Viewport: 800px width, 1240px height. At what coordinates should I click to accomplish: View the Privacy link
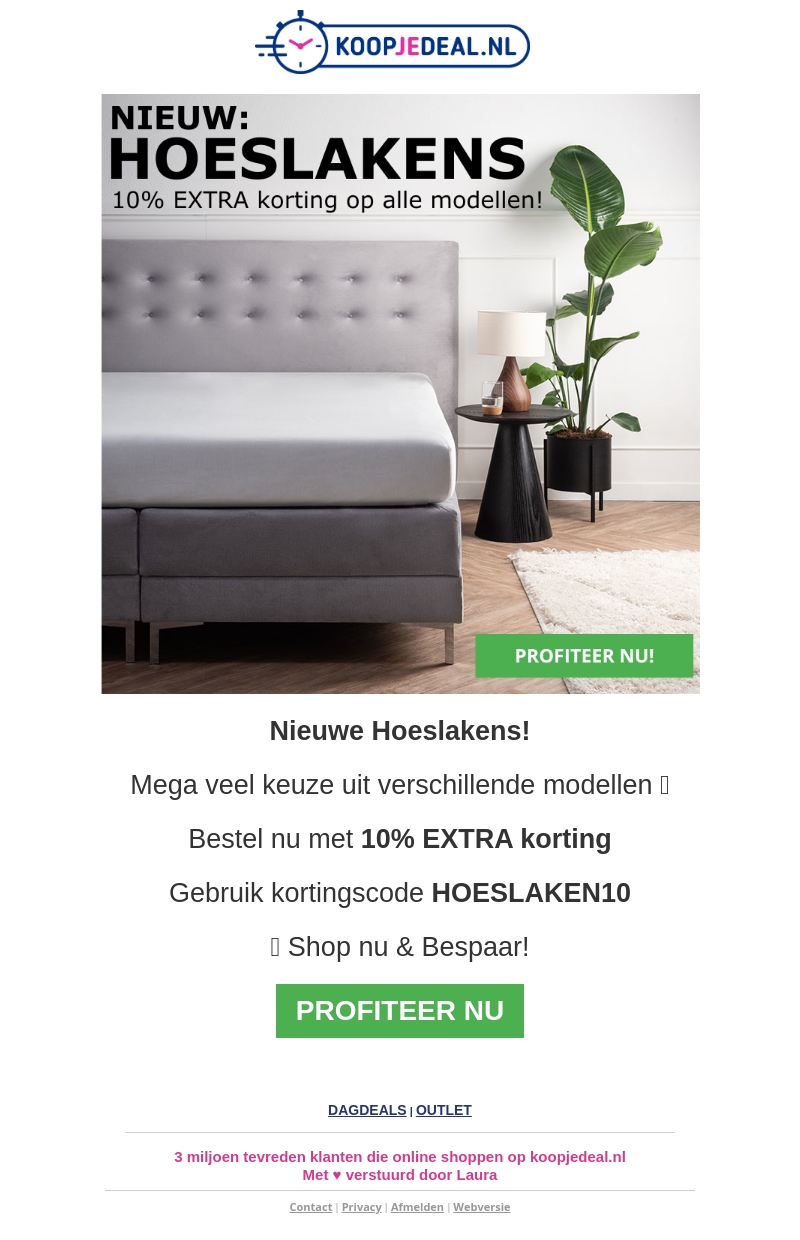(361, 1207)
